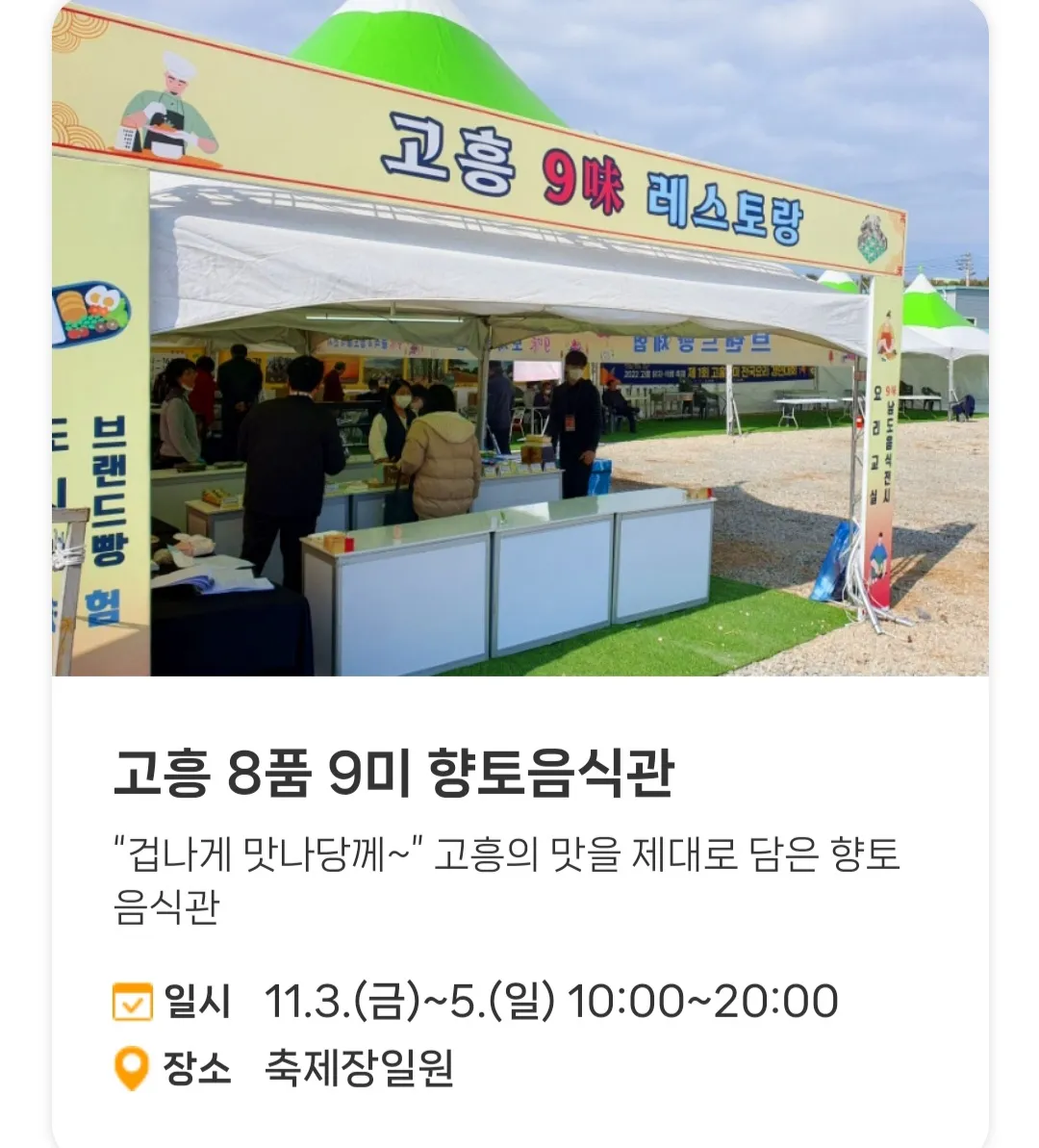Select the schedule text 11.3.(금)~5.(일) 10:00~20:00
Screen dimensions: 1039x1148
coord(548,1001)
